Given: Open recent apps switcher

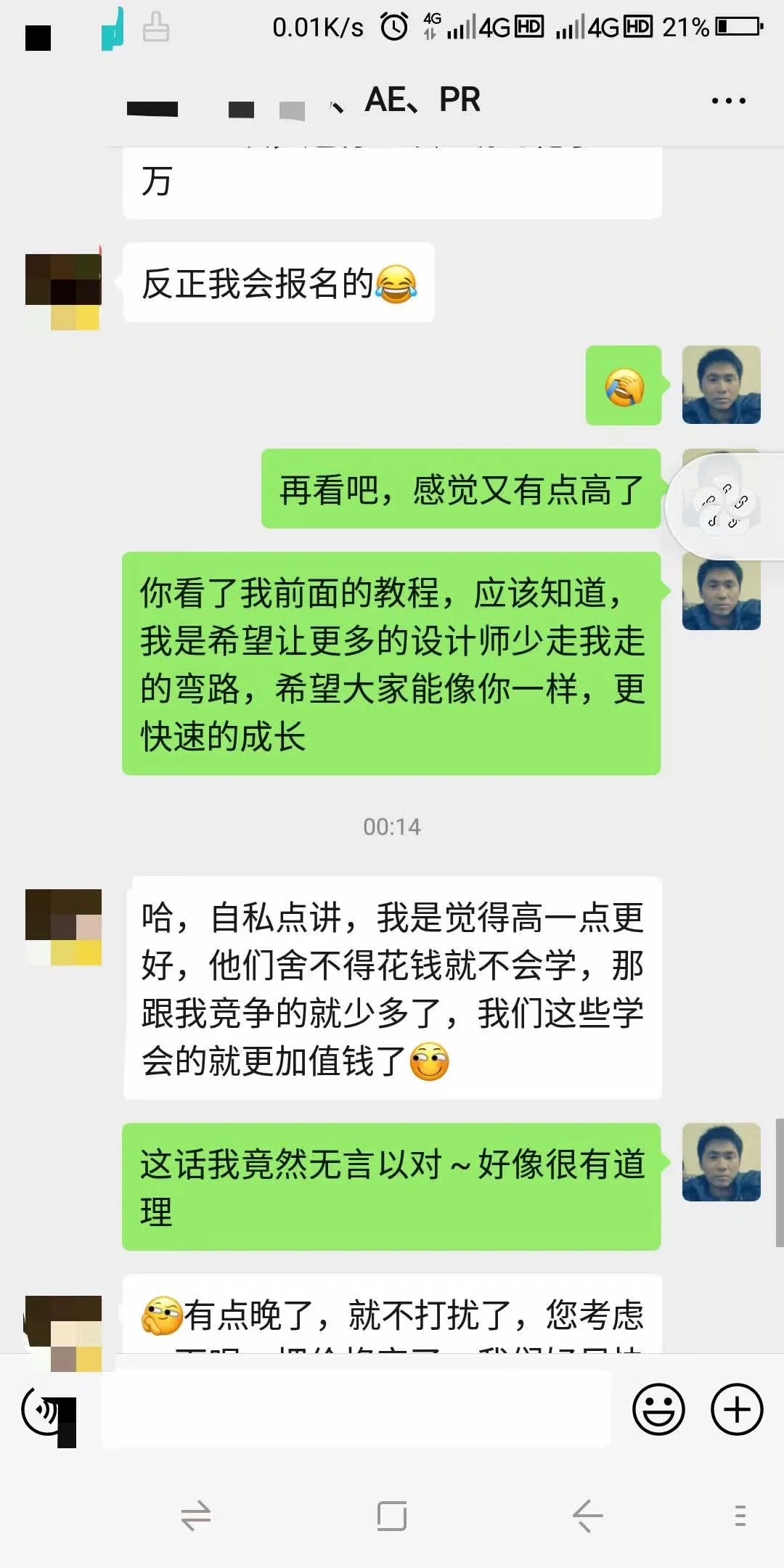Looking at the screenshot, I should click(x=195, y=1516).
